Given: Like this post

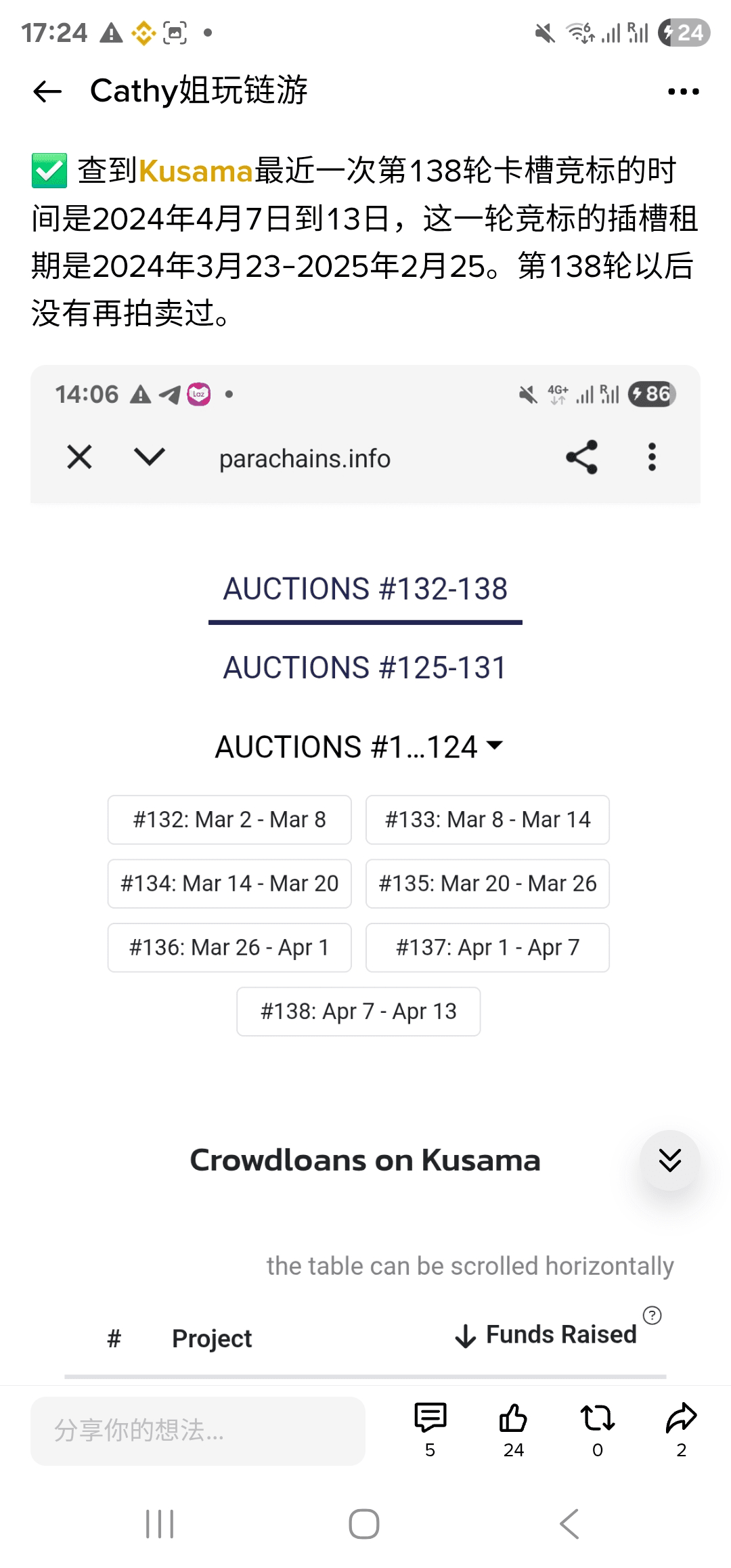Looking at the screenshot, I should tap(514, 1430).
